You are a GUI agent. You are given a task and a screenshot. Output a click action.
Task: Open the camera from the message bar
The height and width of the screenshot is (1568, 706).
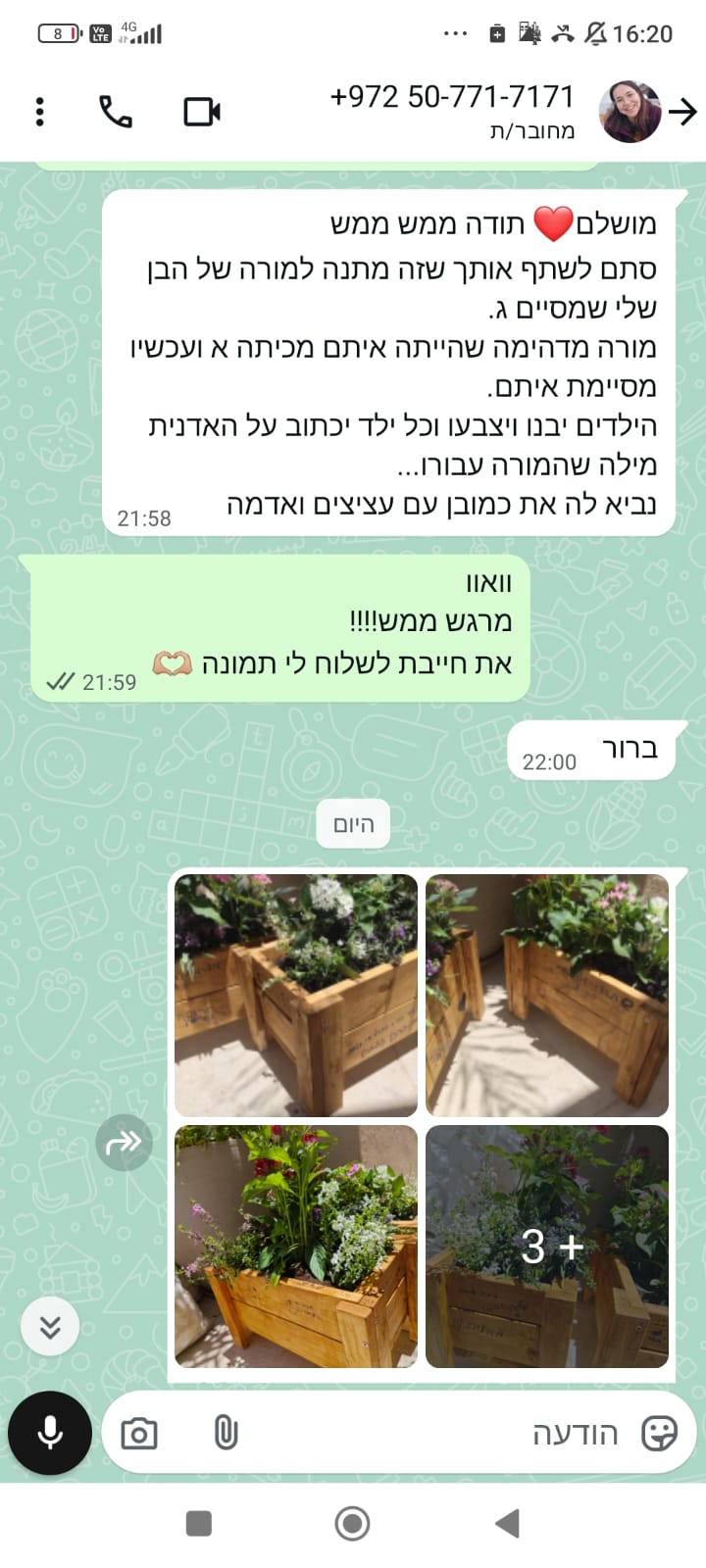[139, 1435]
